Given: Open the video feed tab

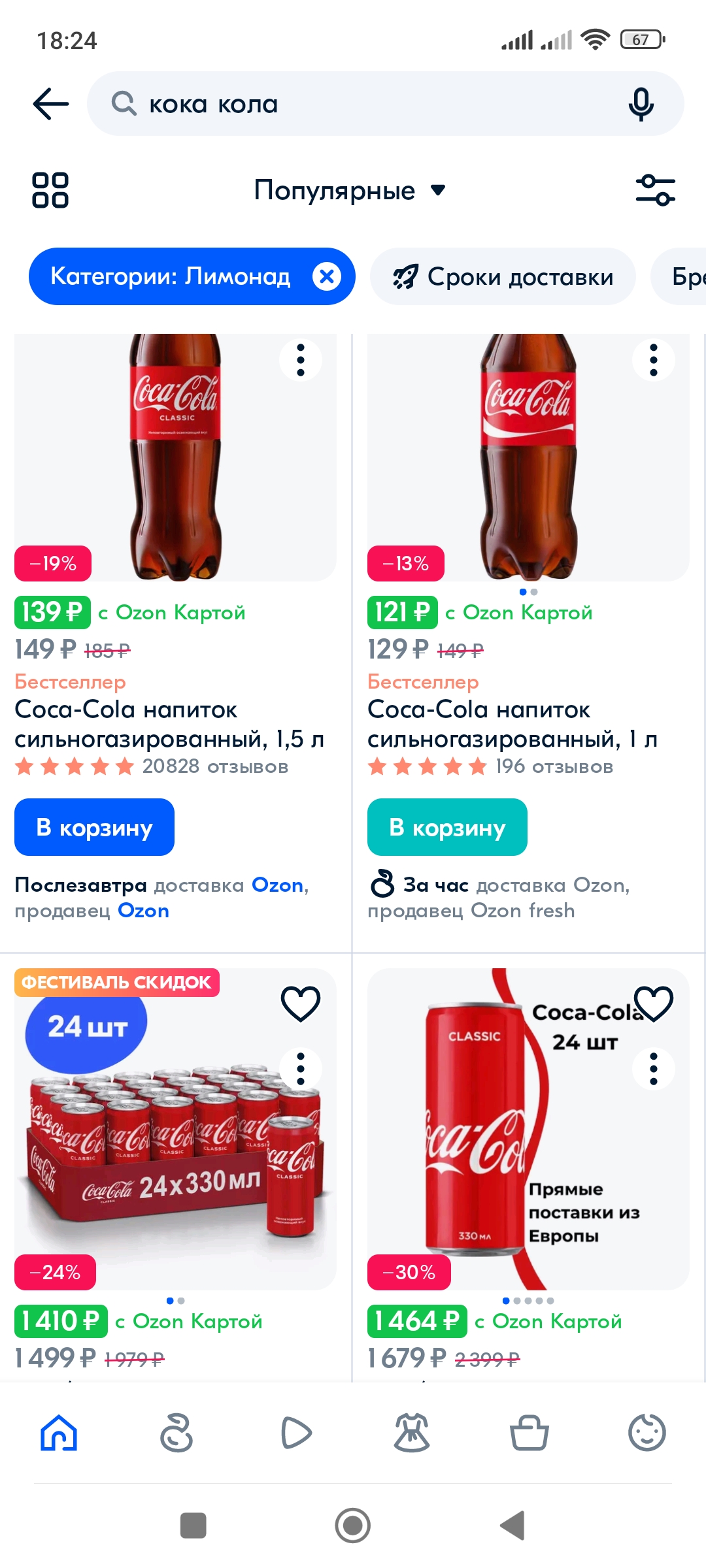Looking at the screenshot, I should (295, 1433).
